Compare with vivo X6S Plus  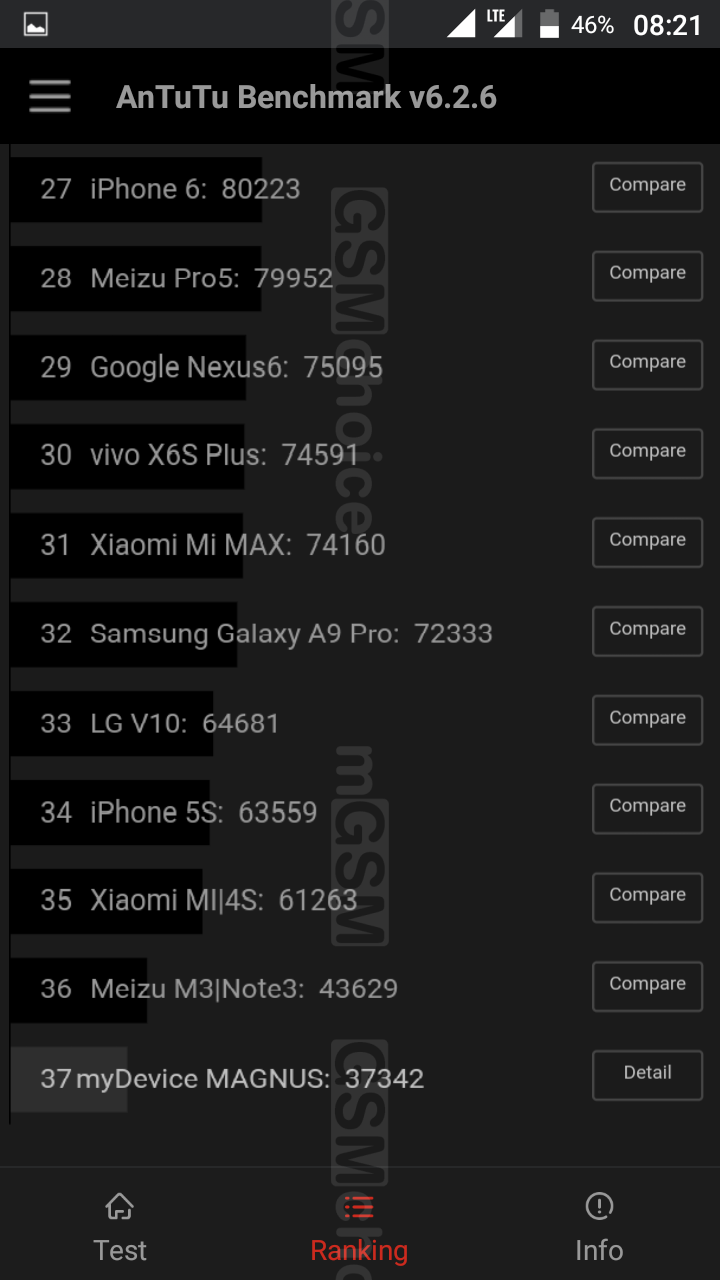coord(647,453)
